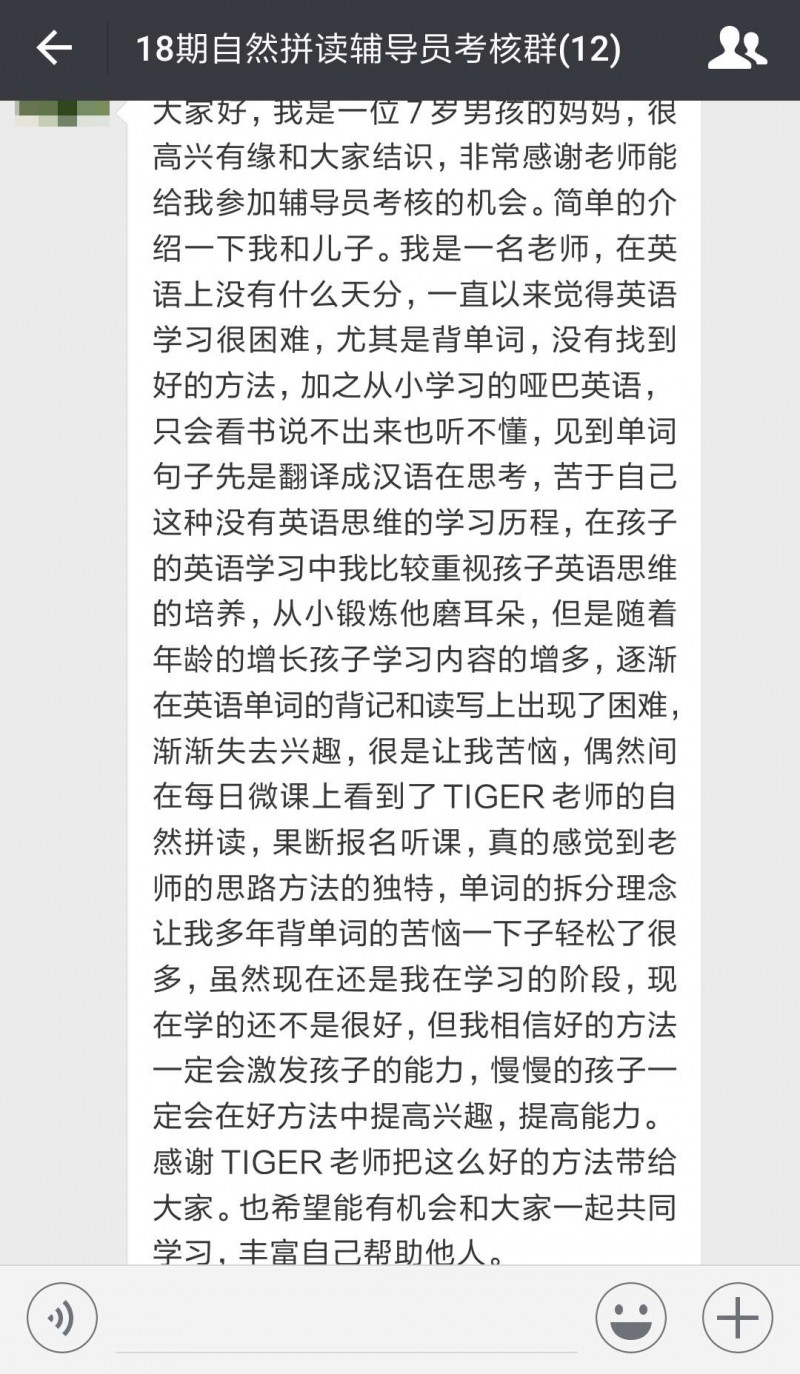Switch to voice message input
The width and height of the screenshot is (800, 1374).
62,1318
